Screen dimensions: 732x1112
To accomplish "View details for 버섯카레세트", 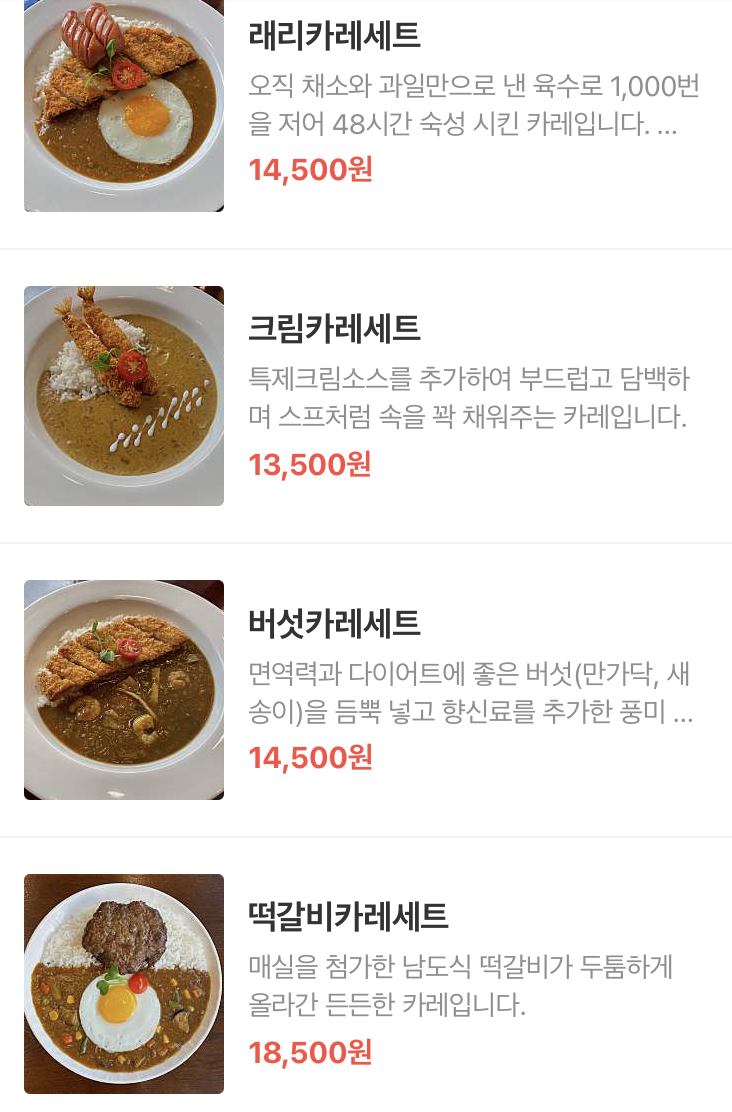I will point(334,624).
